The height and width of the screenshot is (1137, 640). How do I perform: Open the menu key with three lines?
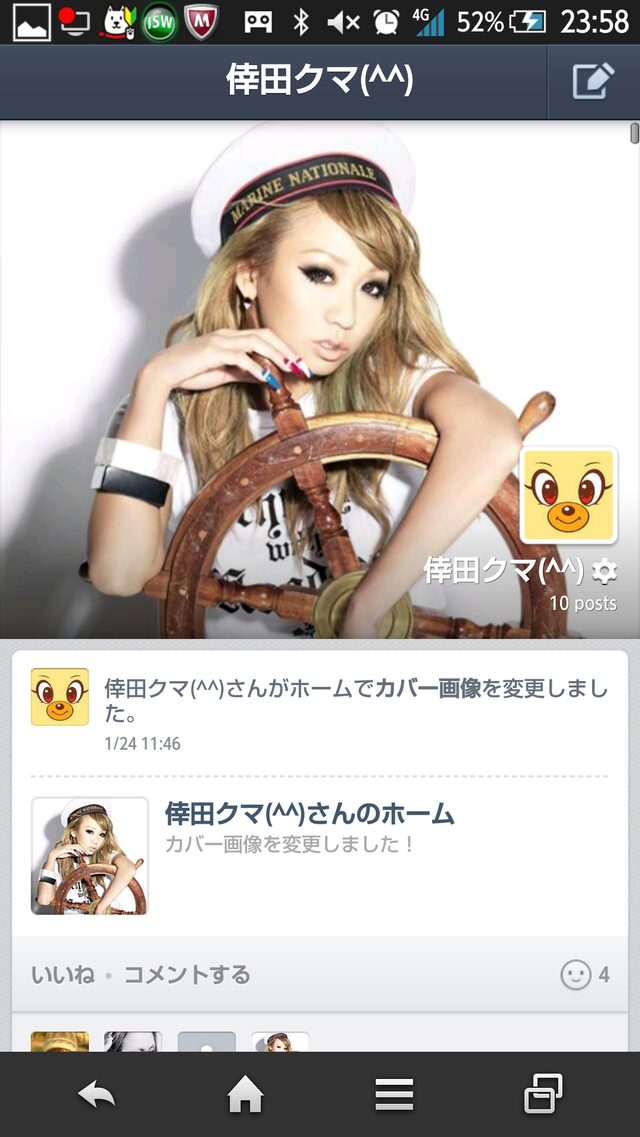[394, 1095]
